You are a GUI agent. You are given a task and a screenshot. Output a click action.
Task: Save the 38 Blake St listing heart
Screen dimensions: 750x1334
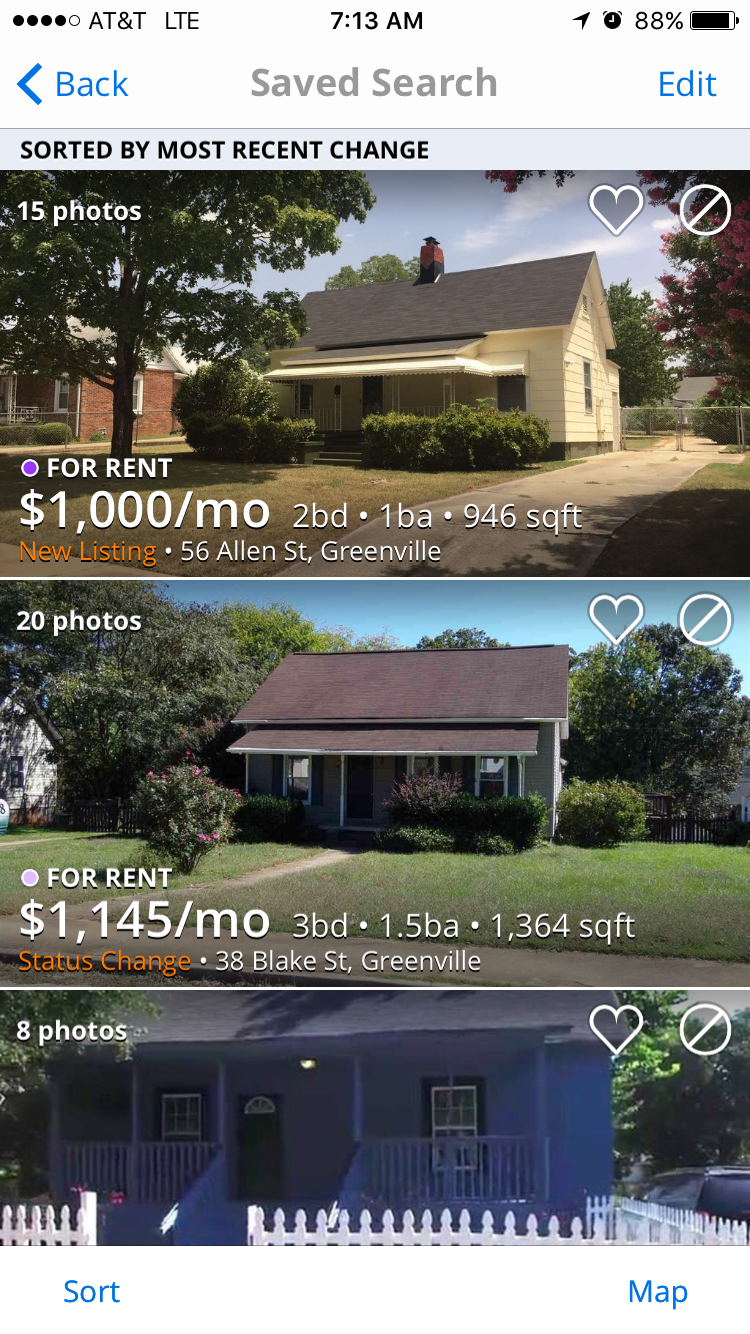click(x=615, y=620)
